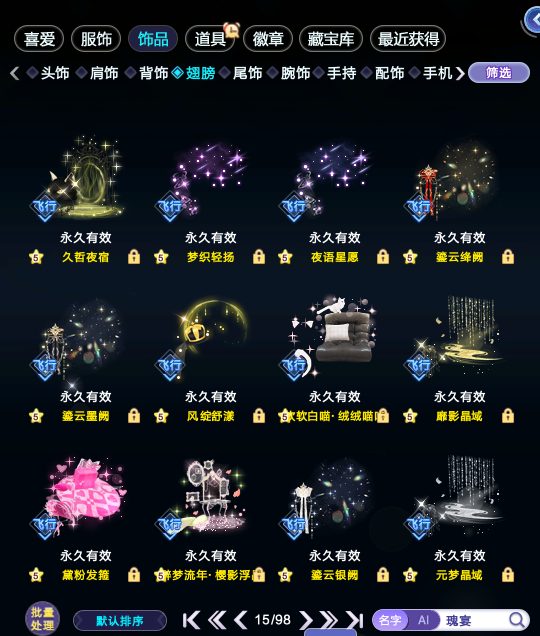The height and width of the screenshot is (636, 540).
Task: Switch to the 道具 tab
Action: (210, 39)
